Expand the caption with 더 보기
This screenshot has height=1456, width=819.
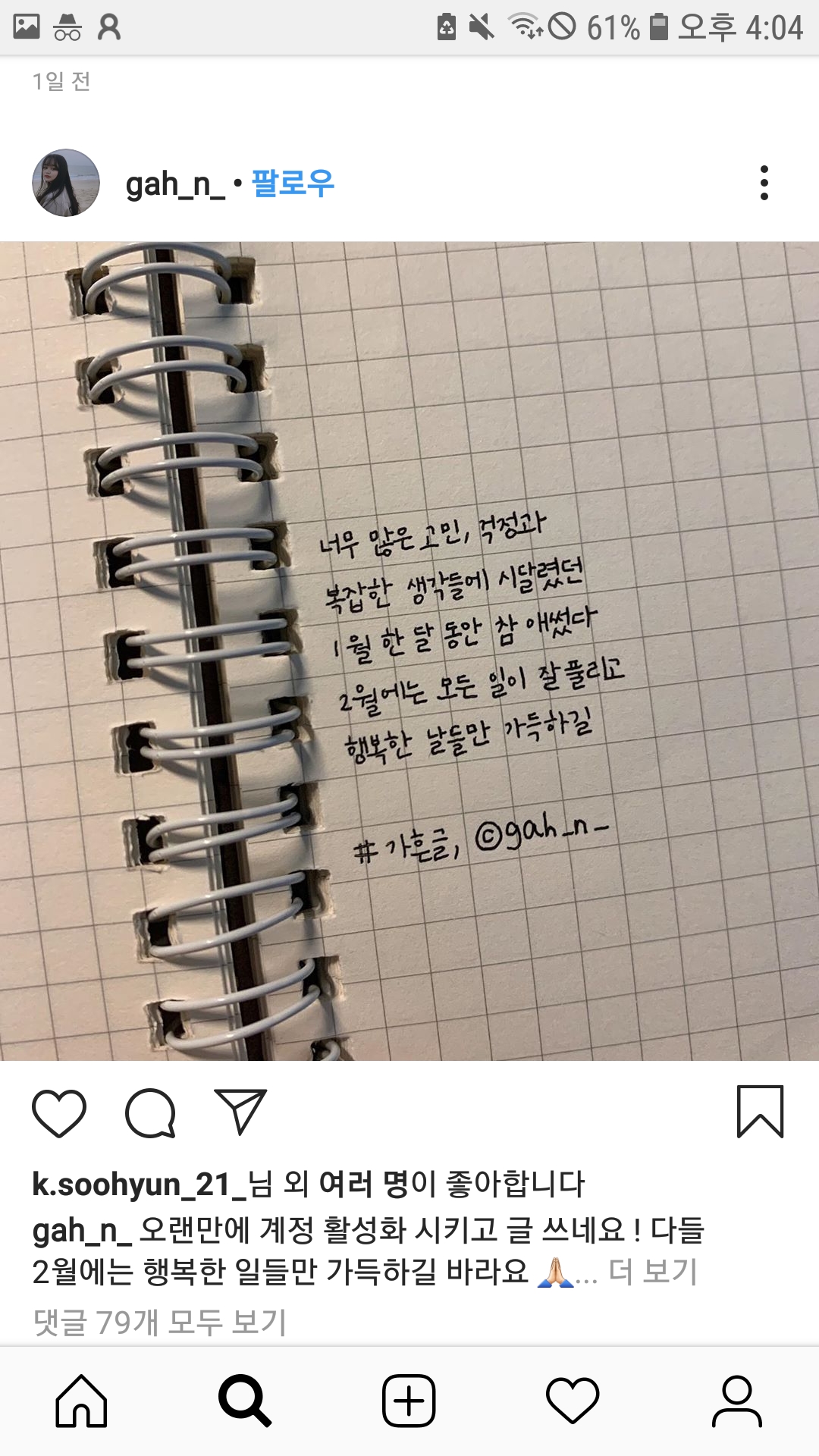coord(653,1272)
